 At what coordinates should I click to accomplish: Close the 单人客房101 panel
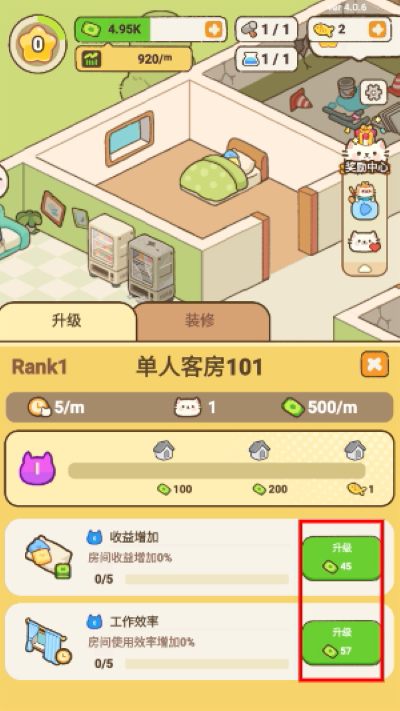point(375,364)
